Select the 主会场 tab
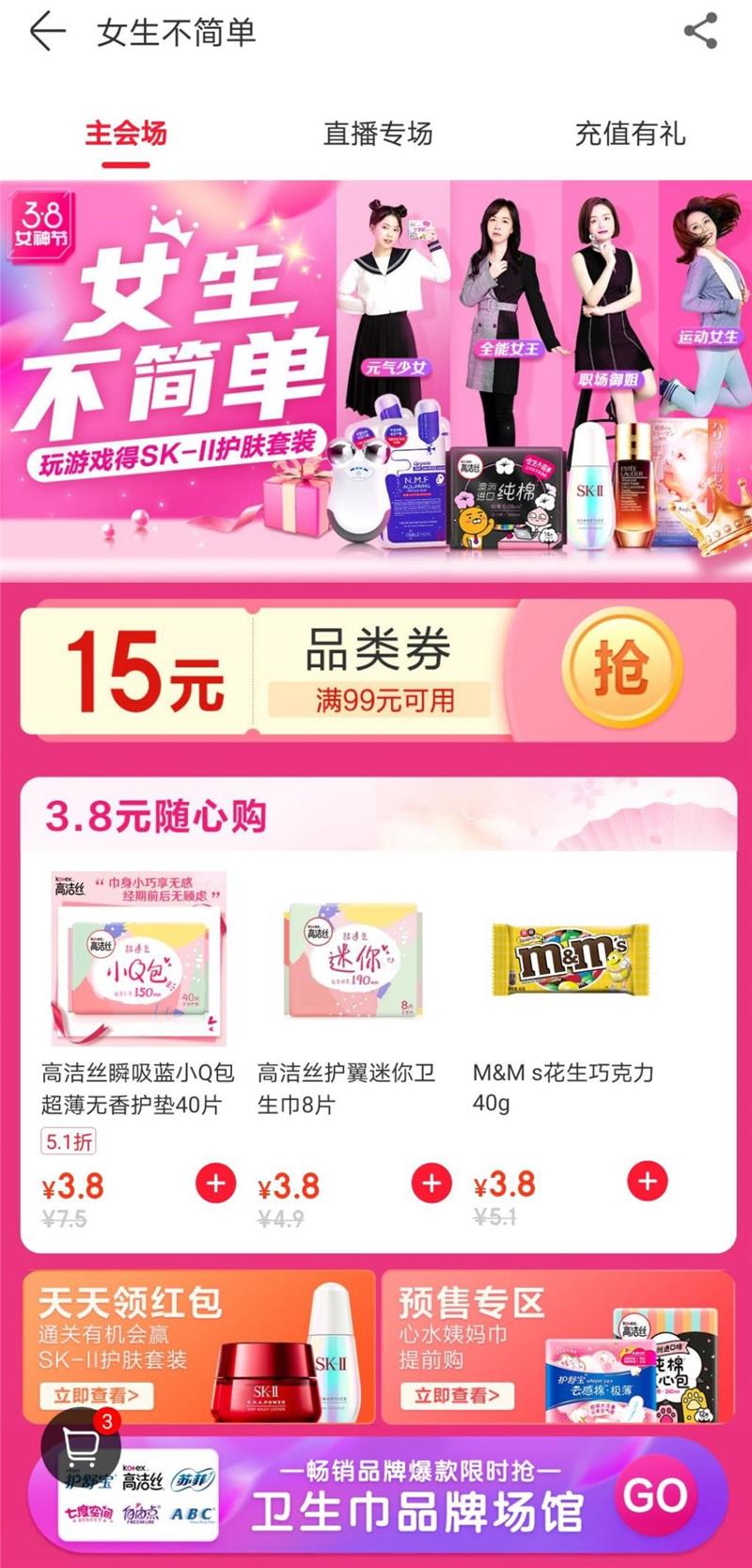Image resolution: width=752 pixels, height=1568 pixels. tap(126, 133)
